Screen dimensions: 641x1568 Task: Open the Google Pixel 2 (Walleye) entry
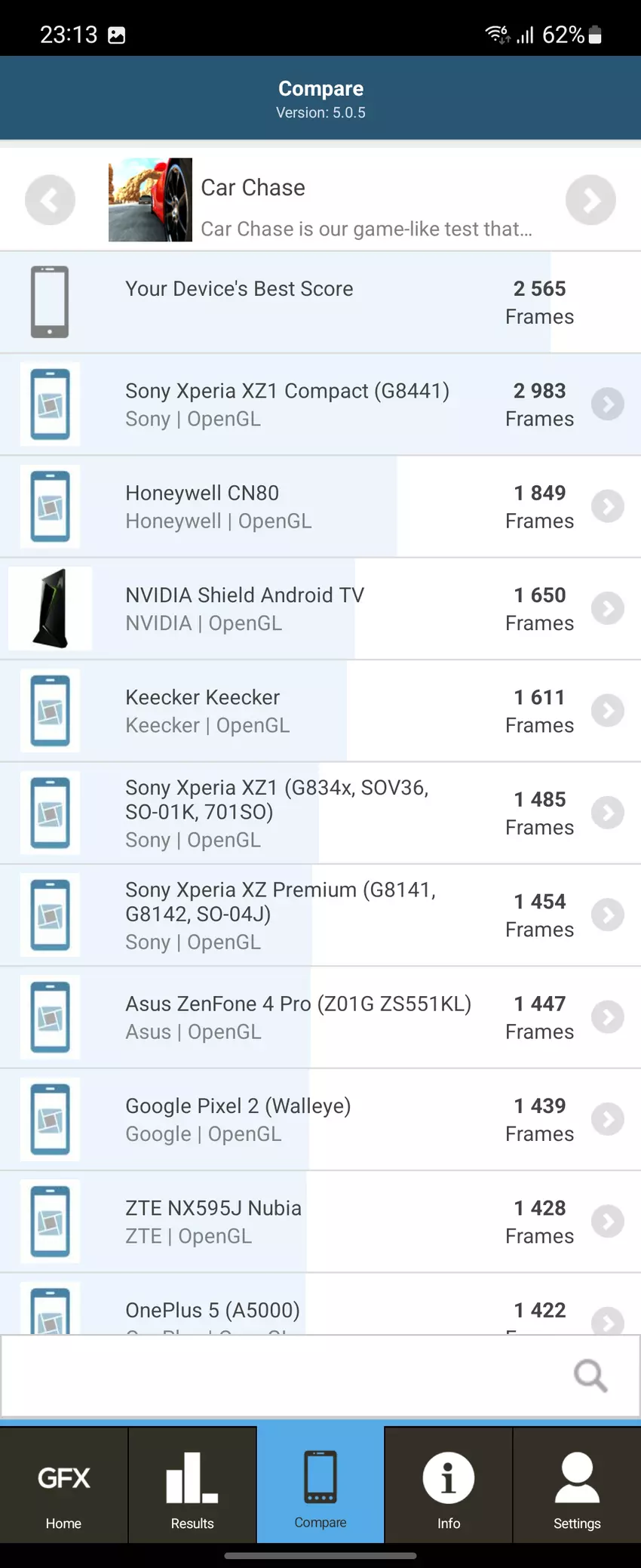pos(320,1119)
